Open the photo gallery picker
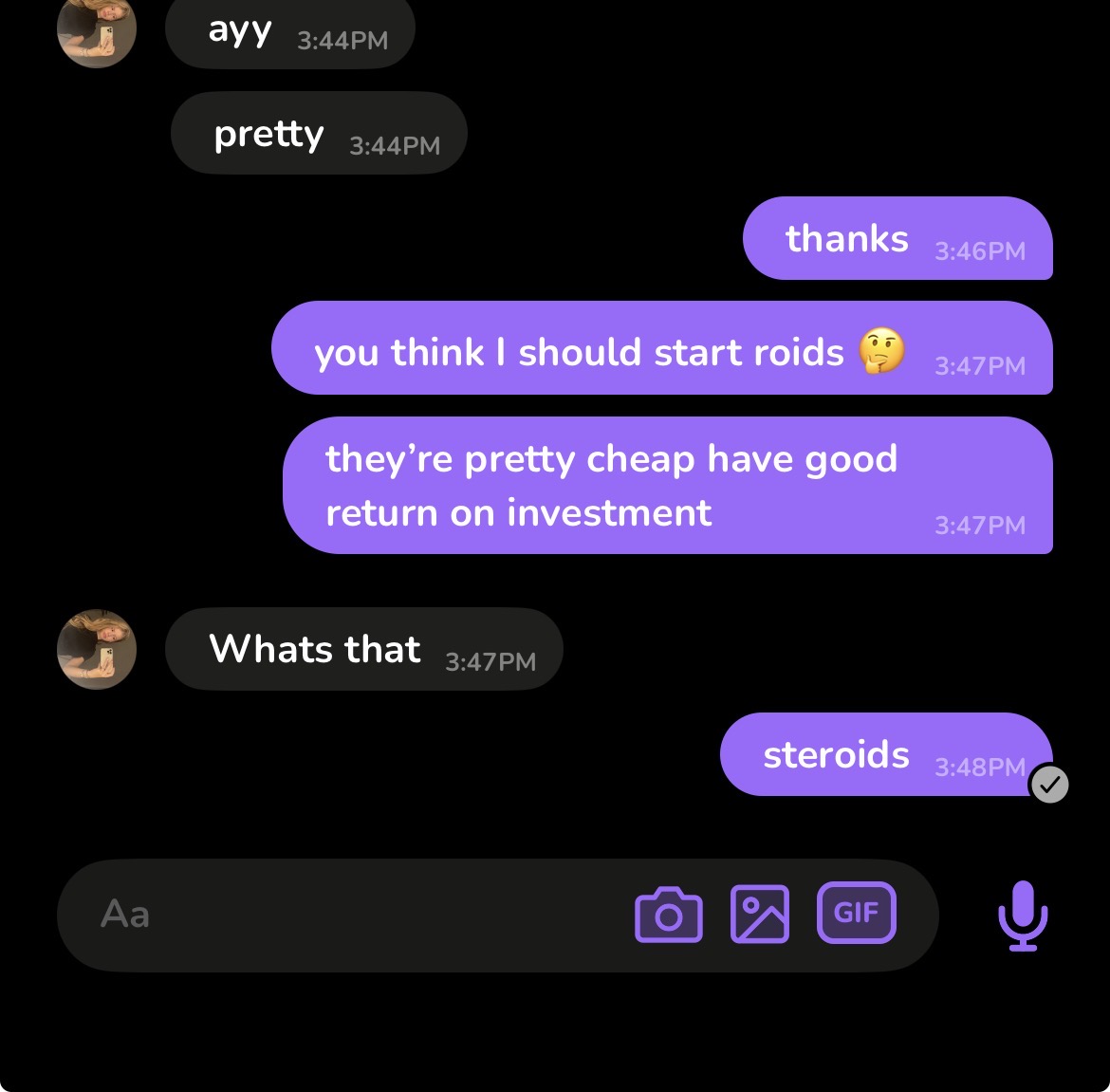 point(759,915)
